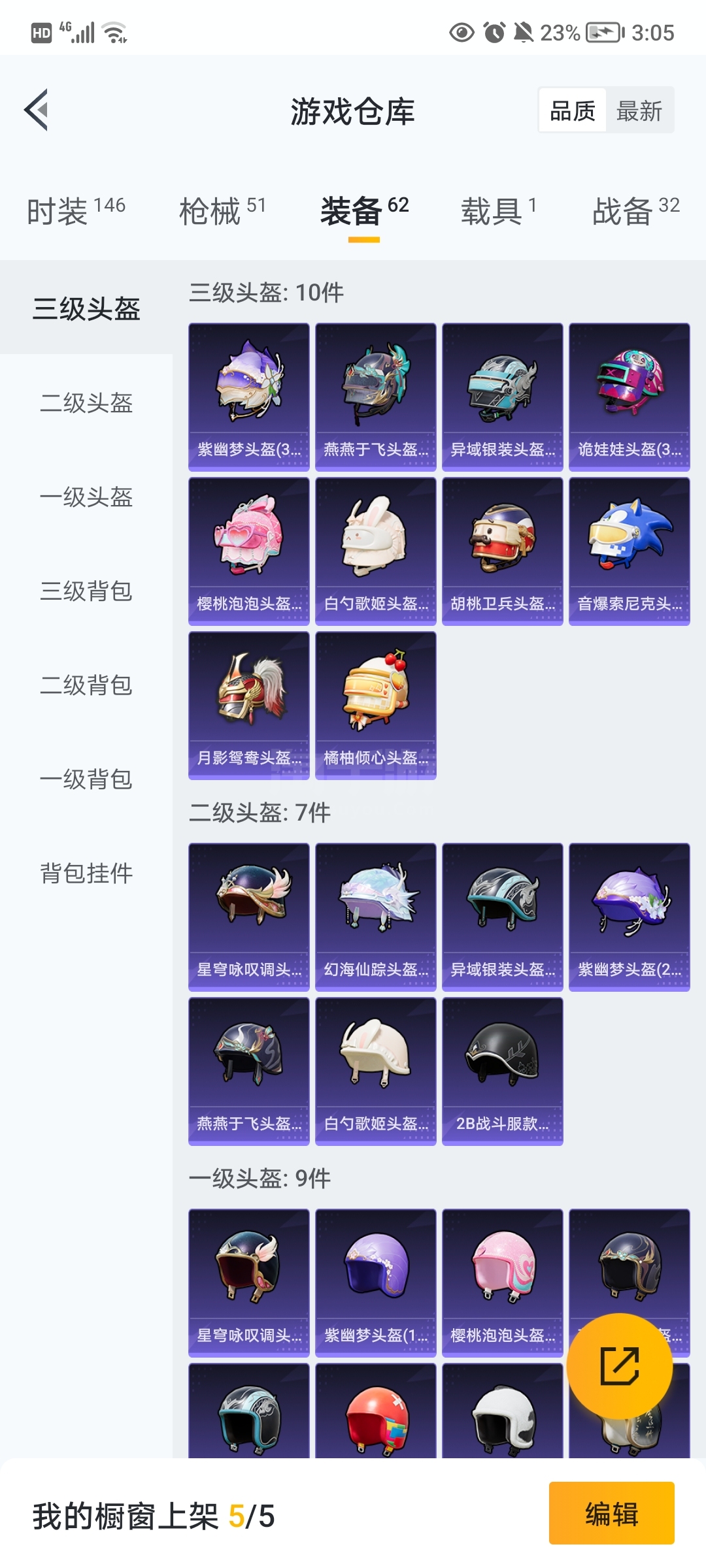Jump to 一级背包 category

click(x=86, y=779)
